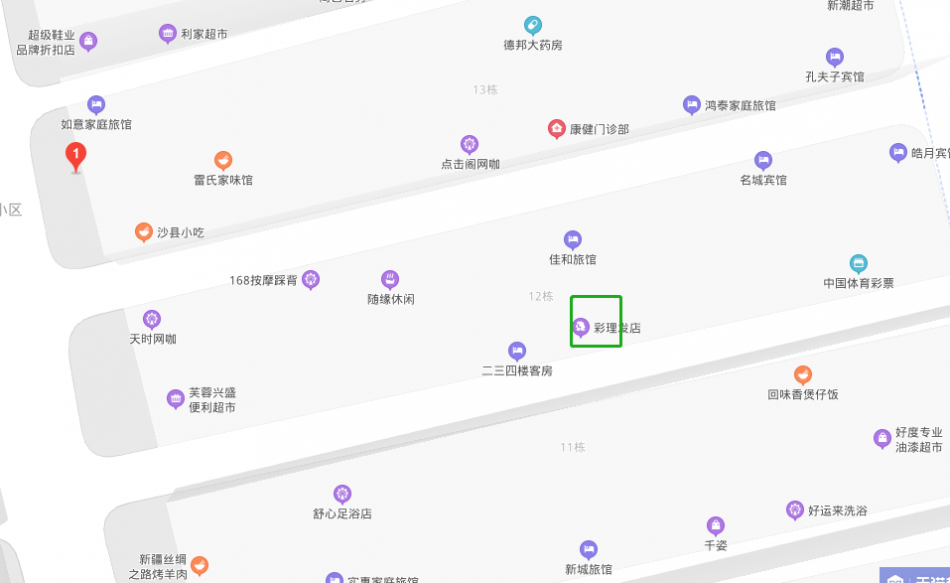
Task: Select 舒心足浴店 marker
Action: (342, 494)
